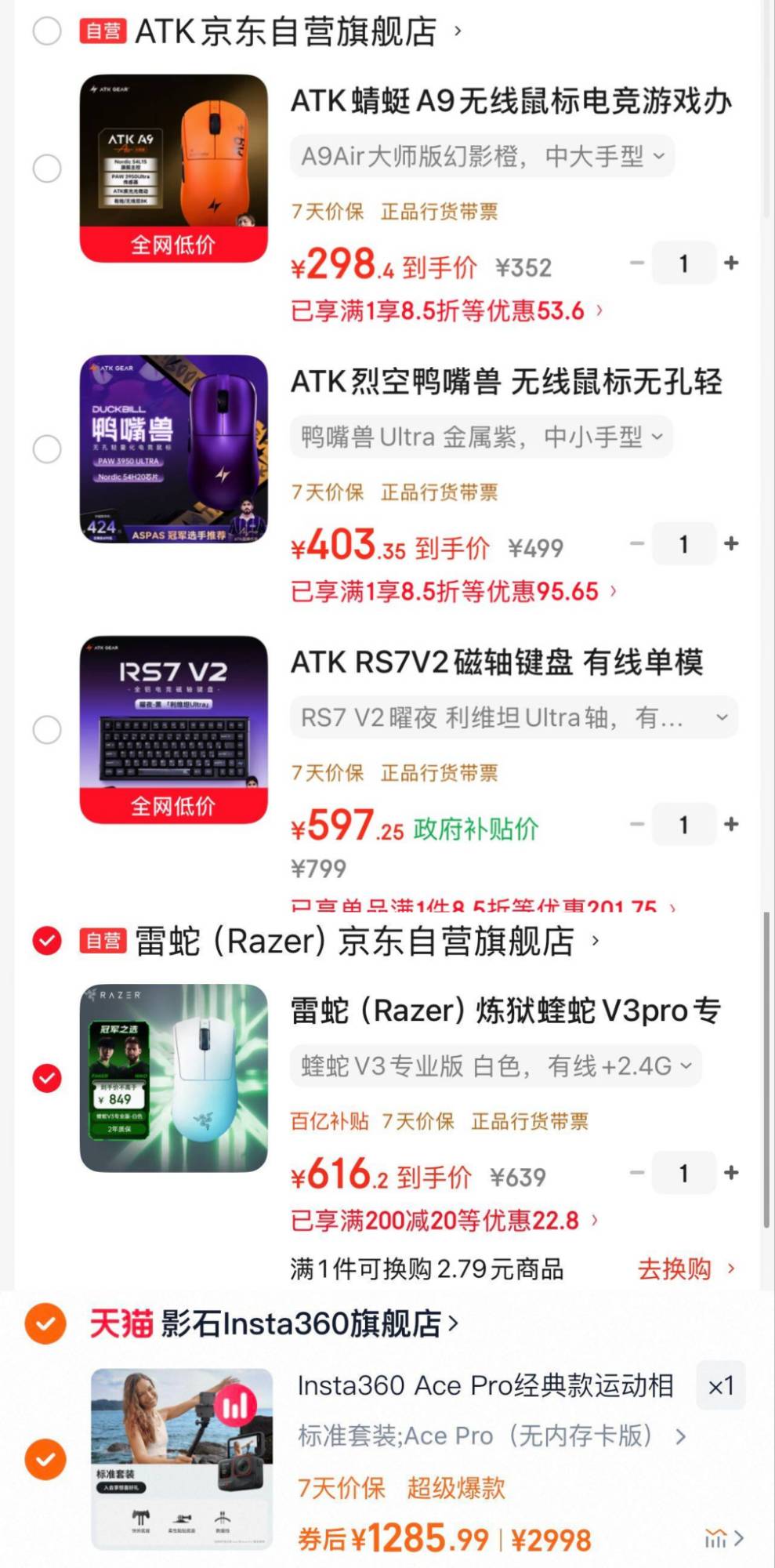Tap 去换购 to redeem add-on item

click(686, 1269)
